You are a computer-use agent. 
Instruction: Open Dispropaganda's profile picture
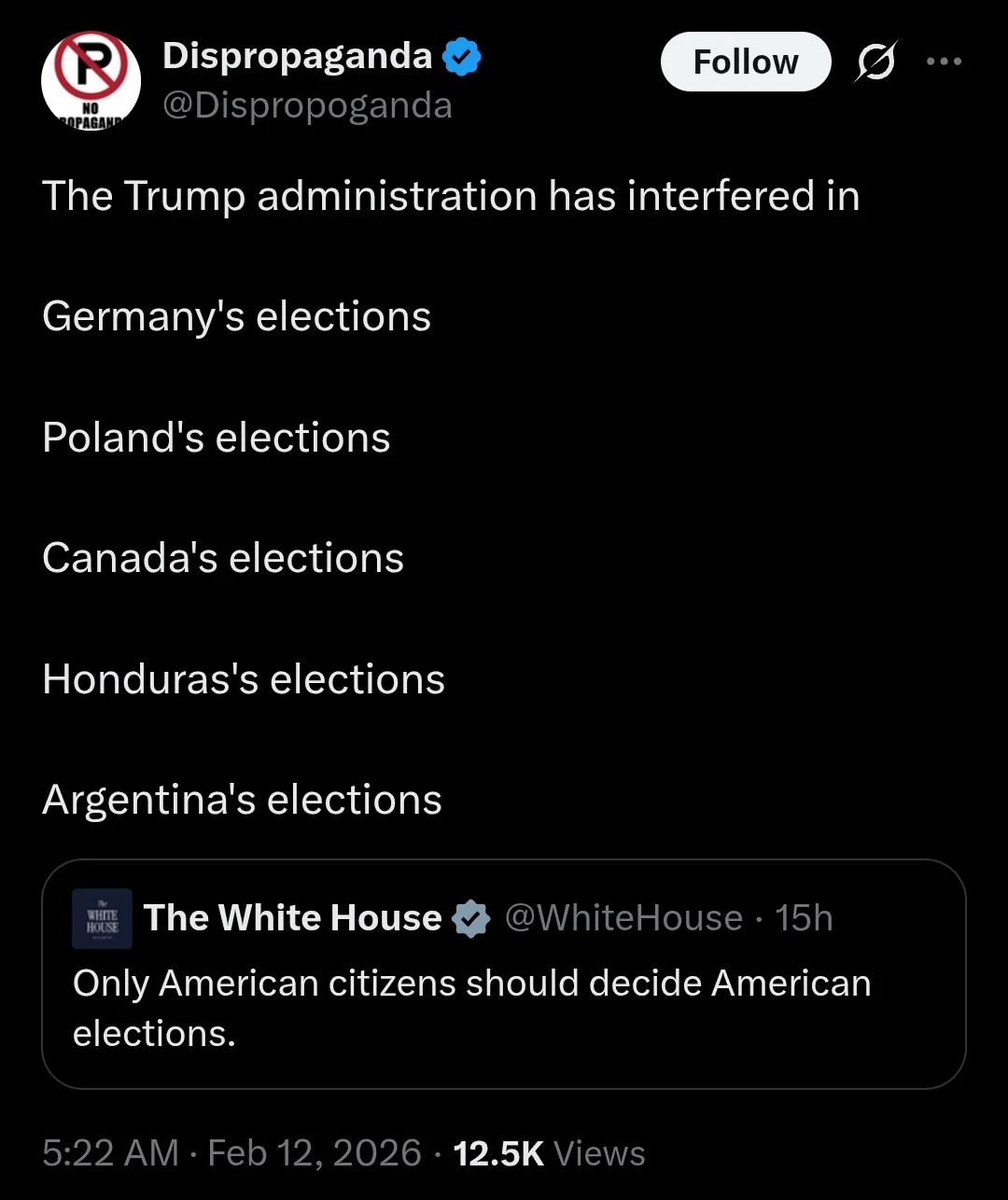91,80
